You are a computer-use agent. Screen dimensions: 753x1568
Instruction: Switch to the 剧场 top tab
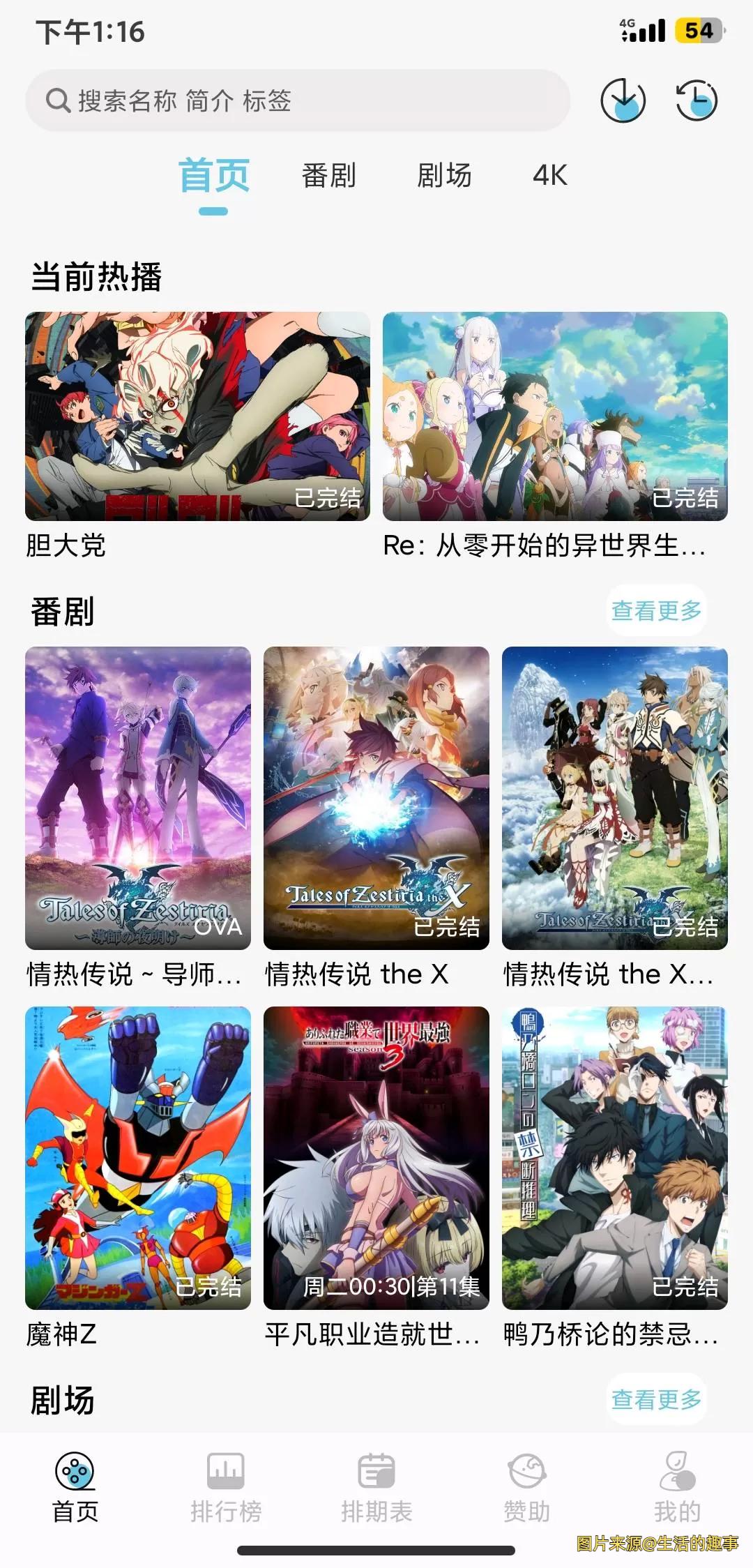(x=444, y=176)
